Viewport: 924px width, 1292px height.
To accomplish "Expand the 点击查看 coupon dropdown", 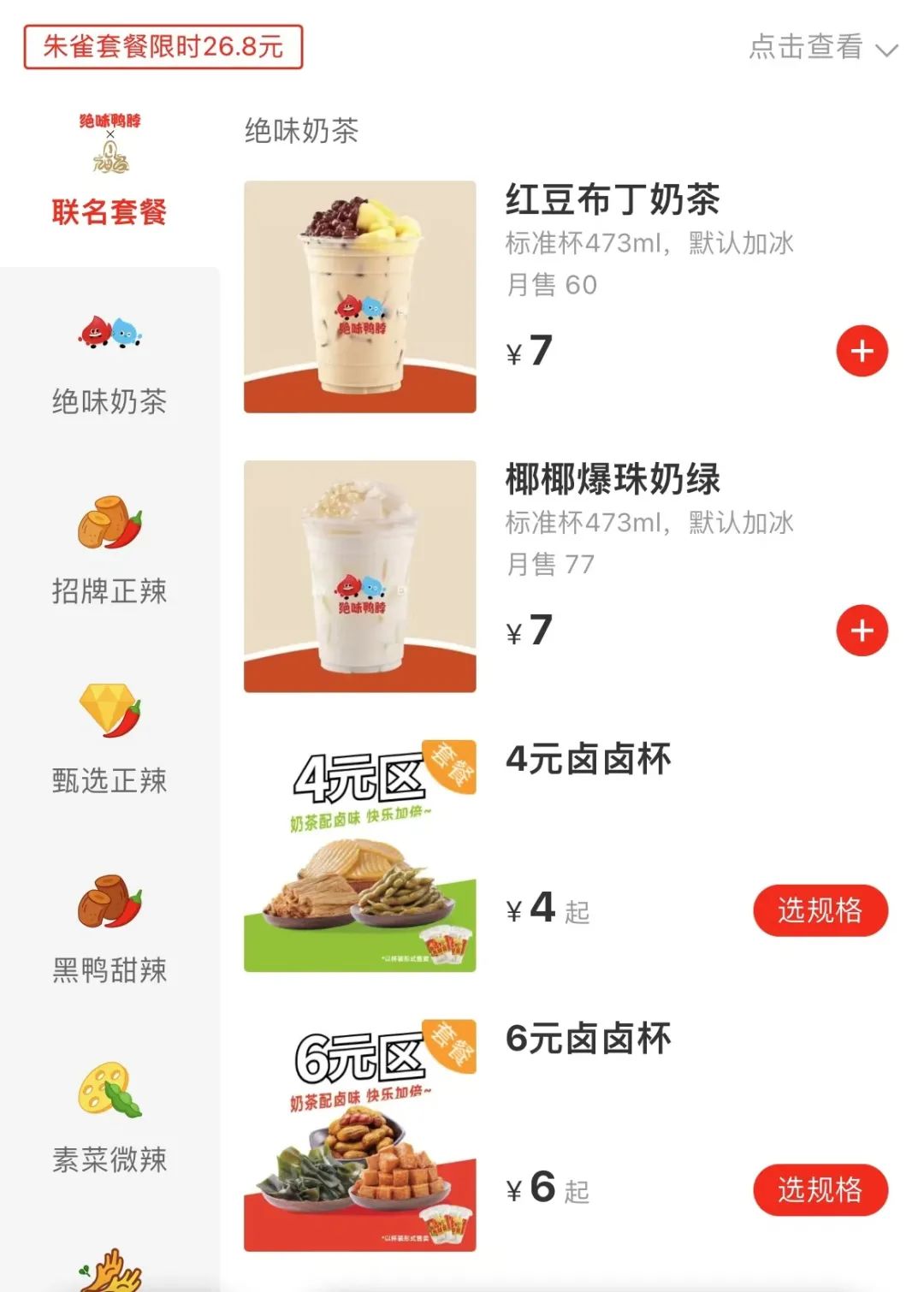I will click(x=823, y=48).
